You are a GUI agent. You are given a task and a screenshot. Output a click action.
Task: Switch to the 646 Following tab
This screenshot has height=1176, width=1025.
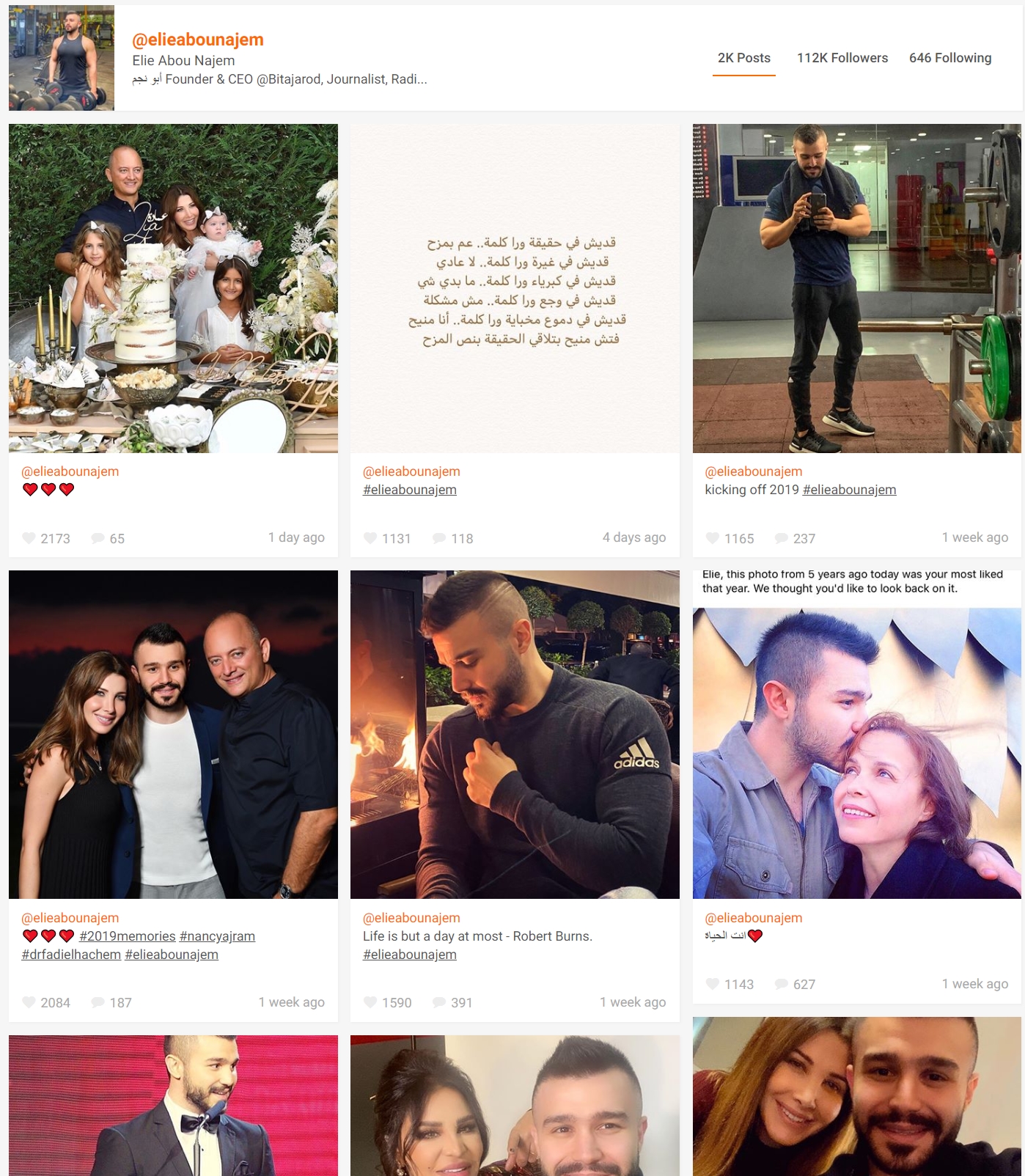(949, 58)
